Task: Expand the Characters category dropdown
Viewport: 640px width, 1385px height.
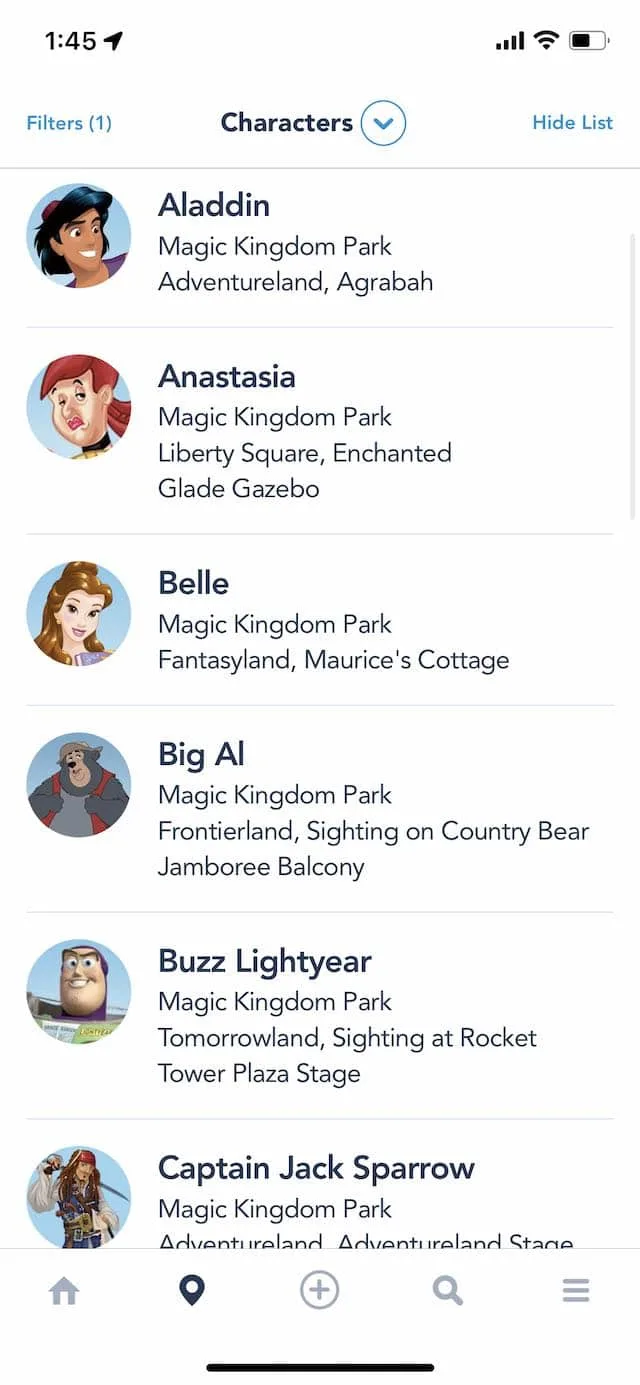Action: (x=383, y=124)
